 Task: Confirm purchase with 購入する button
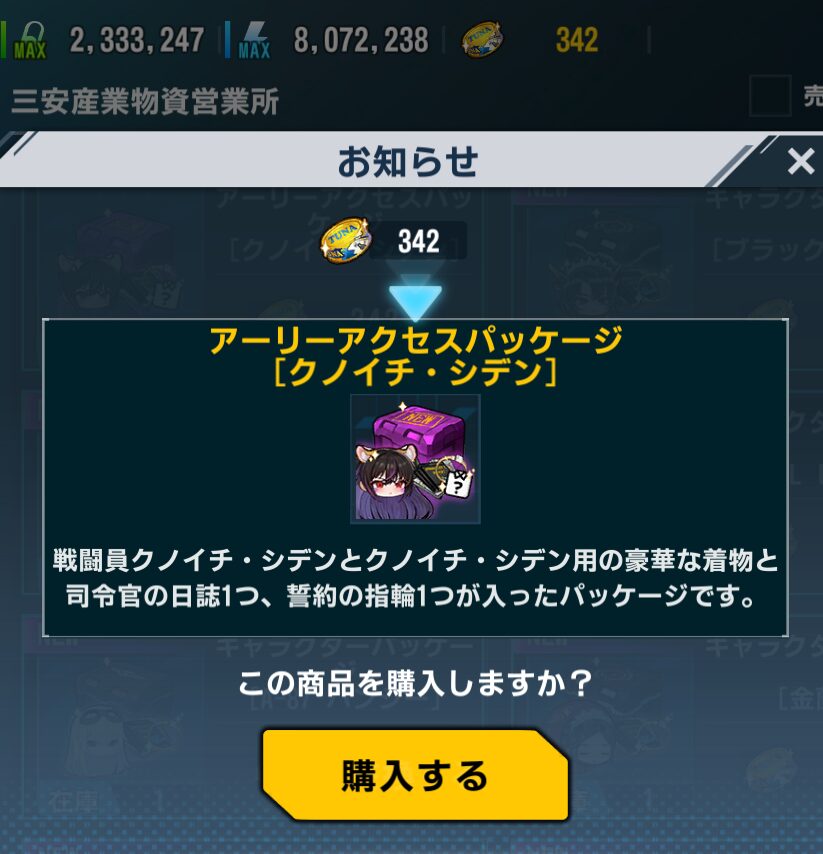(414, 776)
